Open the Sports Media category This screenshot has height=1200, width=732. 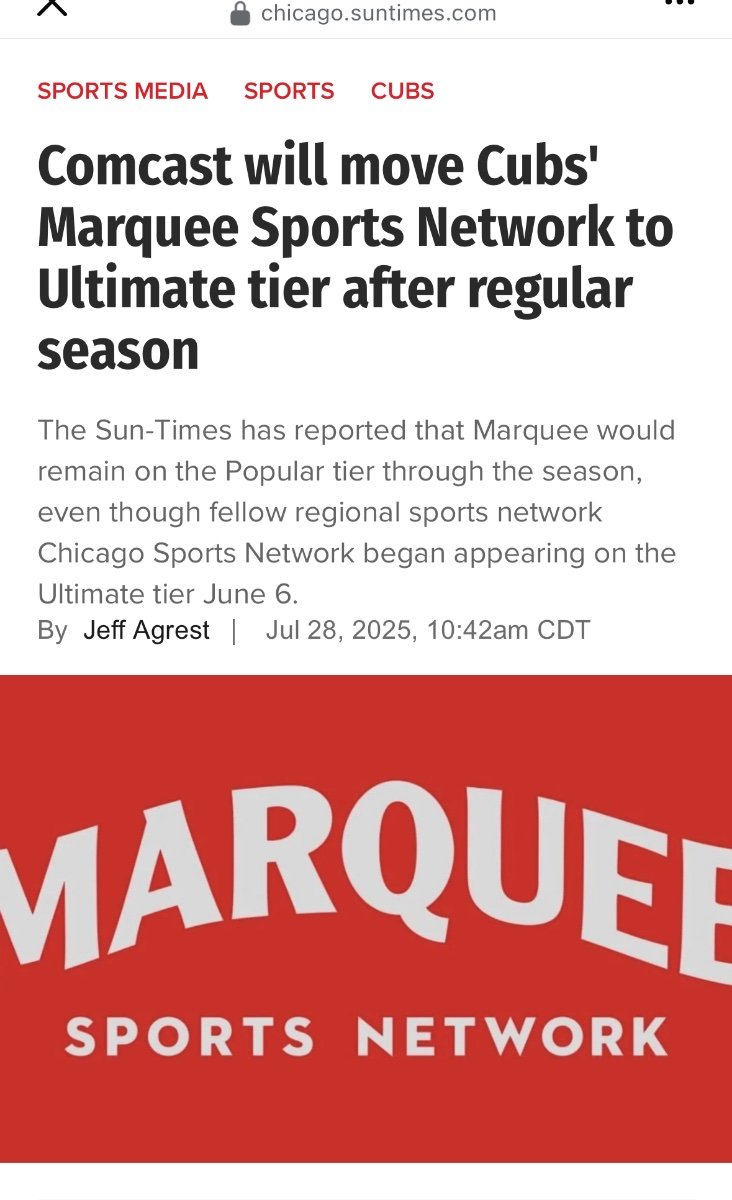click(122, 91)
